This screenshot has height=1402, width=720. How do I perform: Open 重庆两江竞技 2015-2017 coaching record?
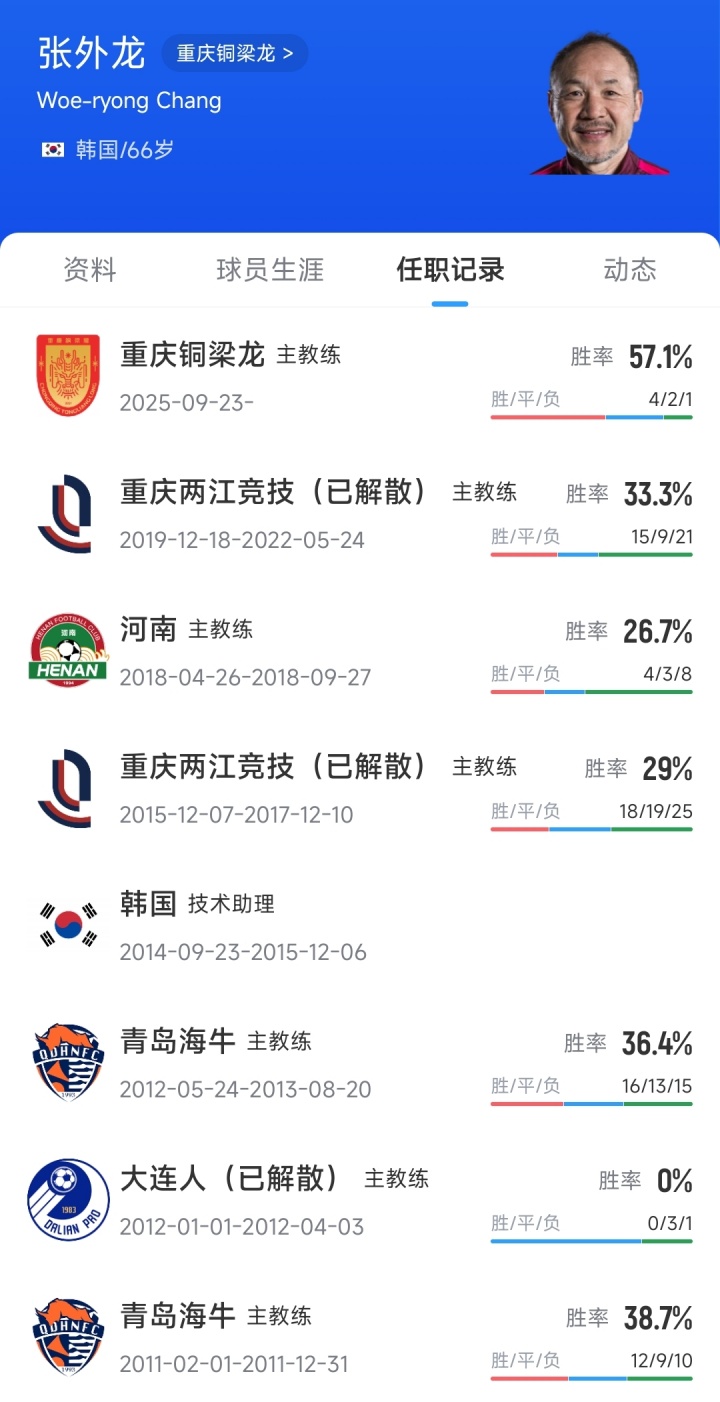(x=360, y=789)
